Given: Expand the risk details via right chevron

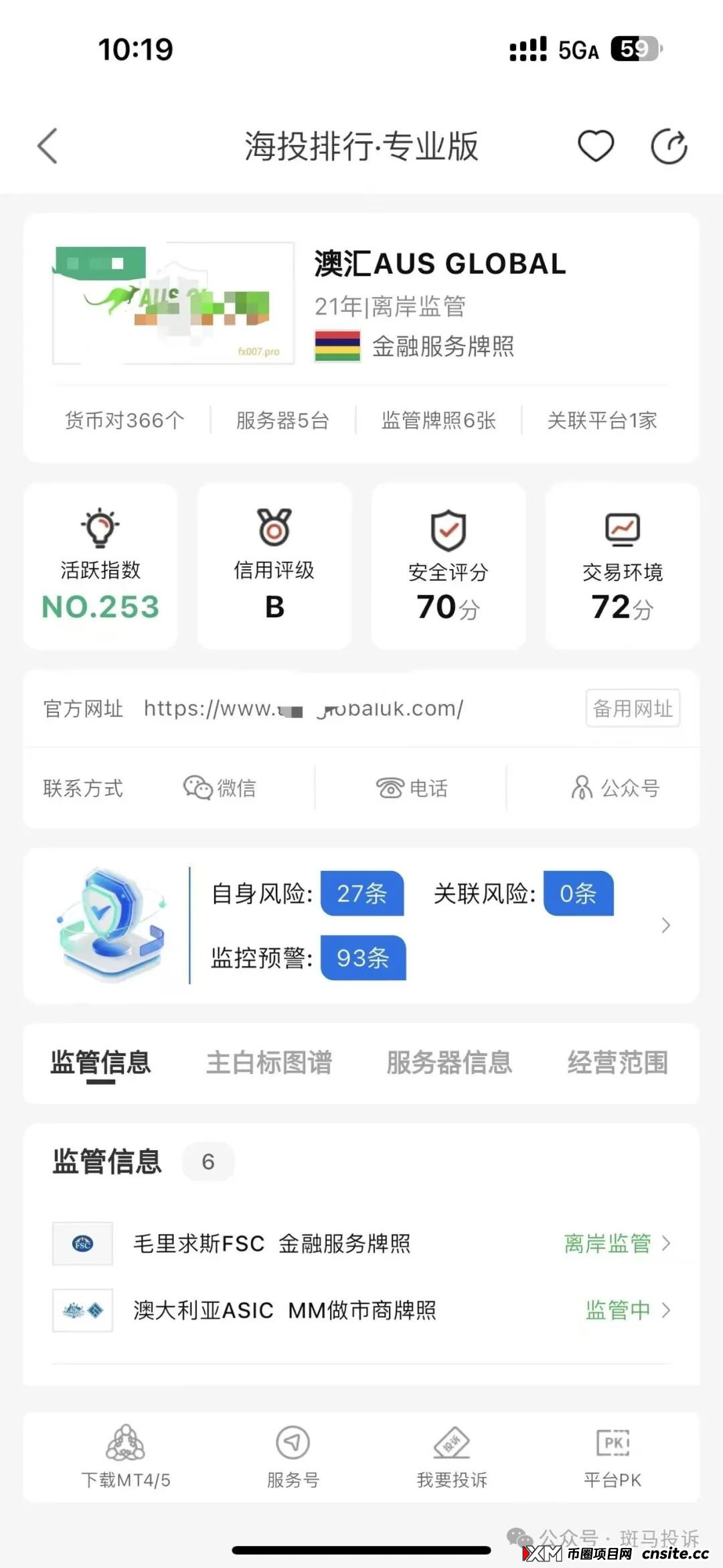Looking at the screenshot, I should [x=665, y=925].
